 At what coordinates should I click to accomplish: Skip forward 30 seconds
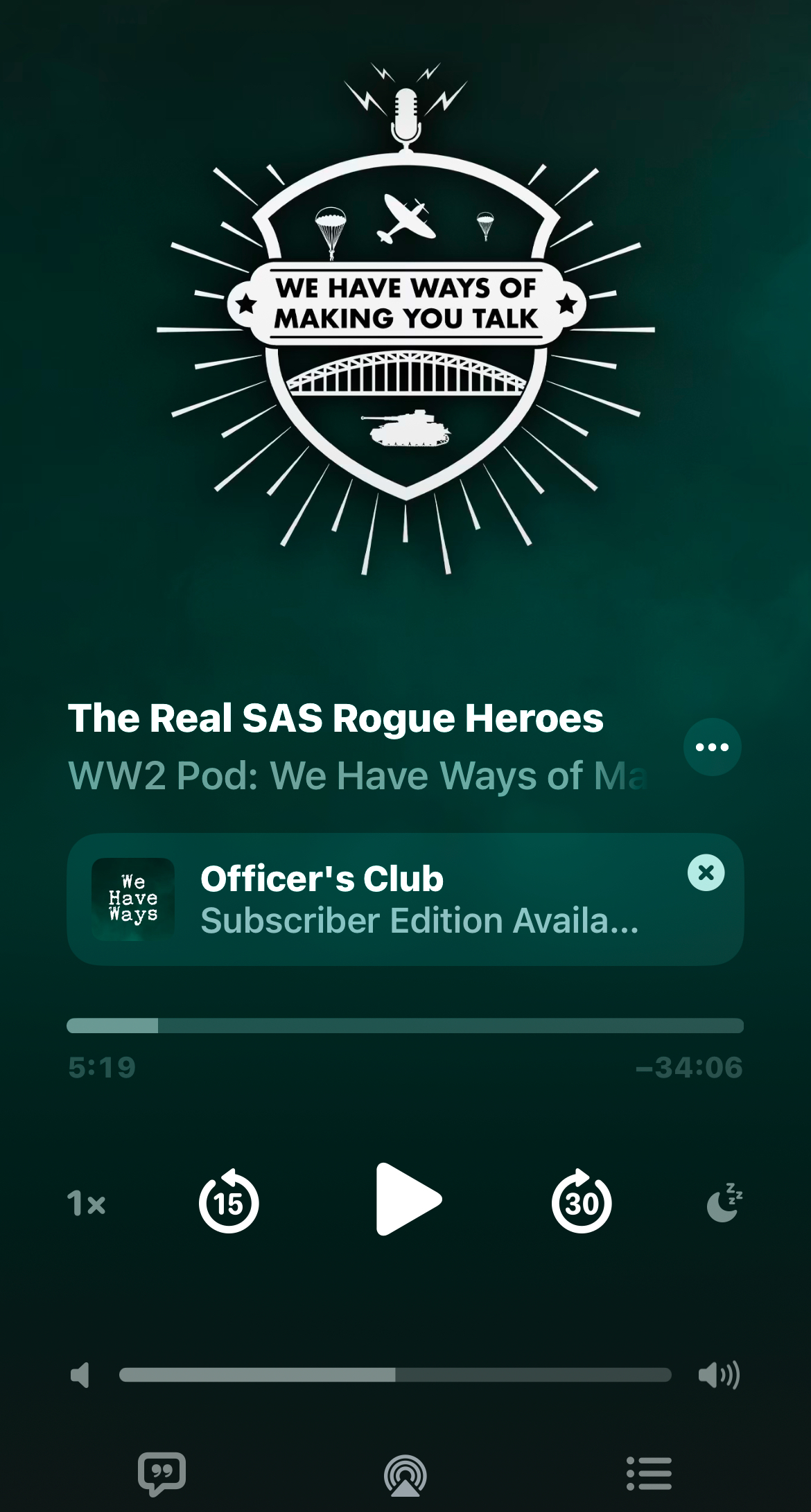[581, 1202]
